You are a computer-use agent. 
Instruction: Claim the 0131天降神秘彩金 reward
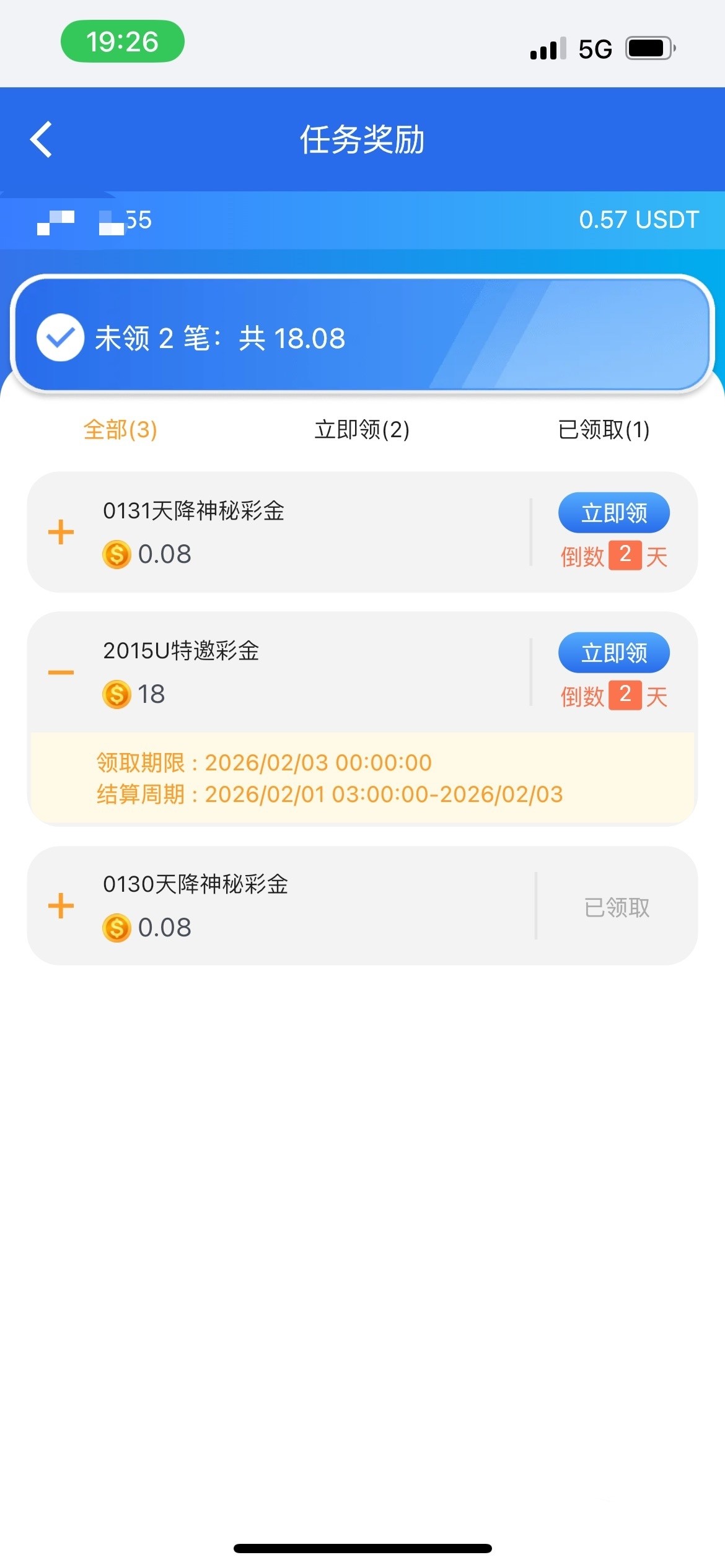click(613, 513)
